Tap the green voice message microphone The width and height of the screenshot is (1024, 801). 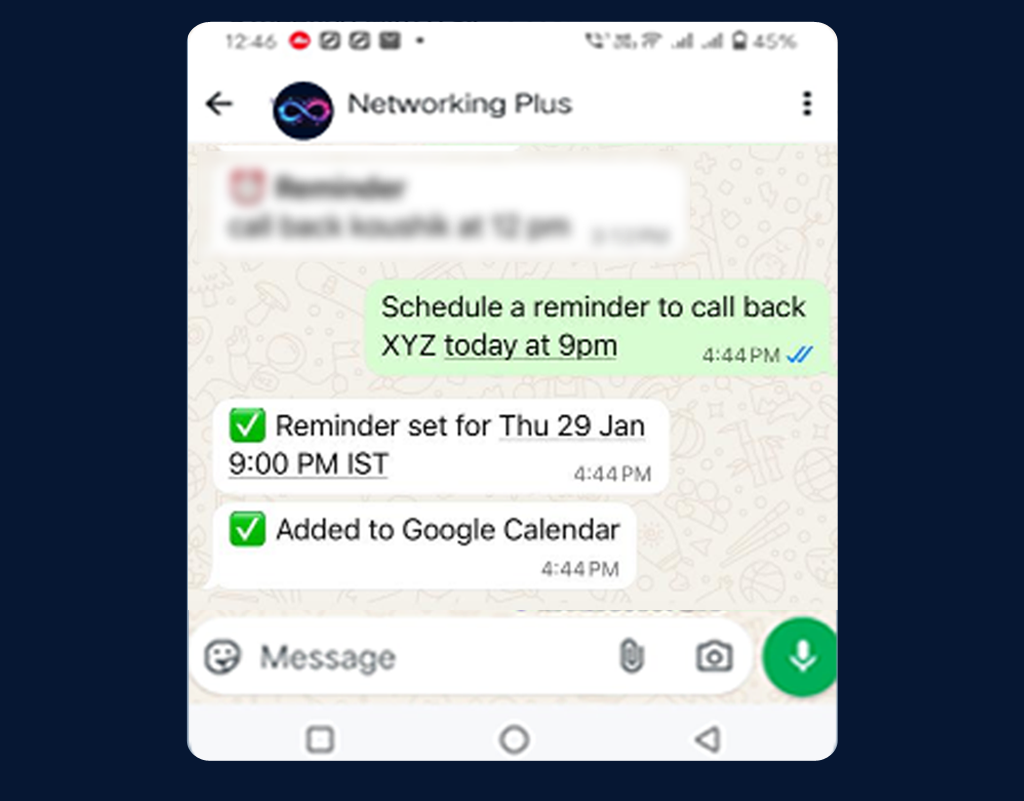pyautogui.click(x=800, y=657)
